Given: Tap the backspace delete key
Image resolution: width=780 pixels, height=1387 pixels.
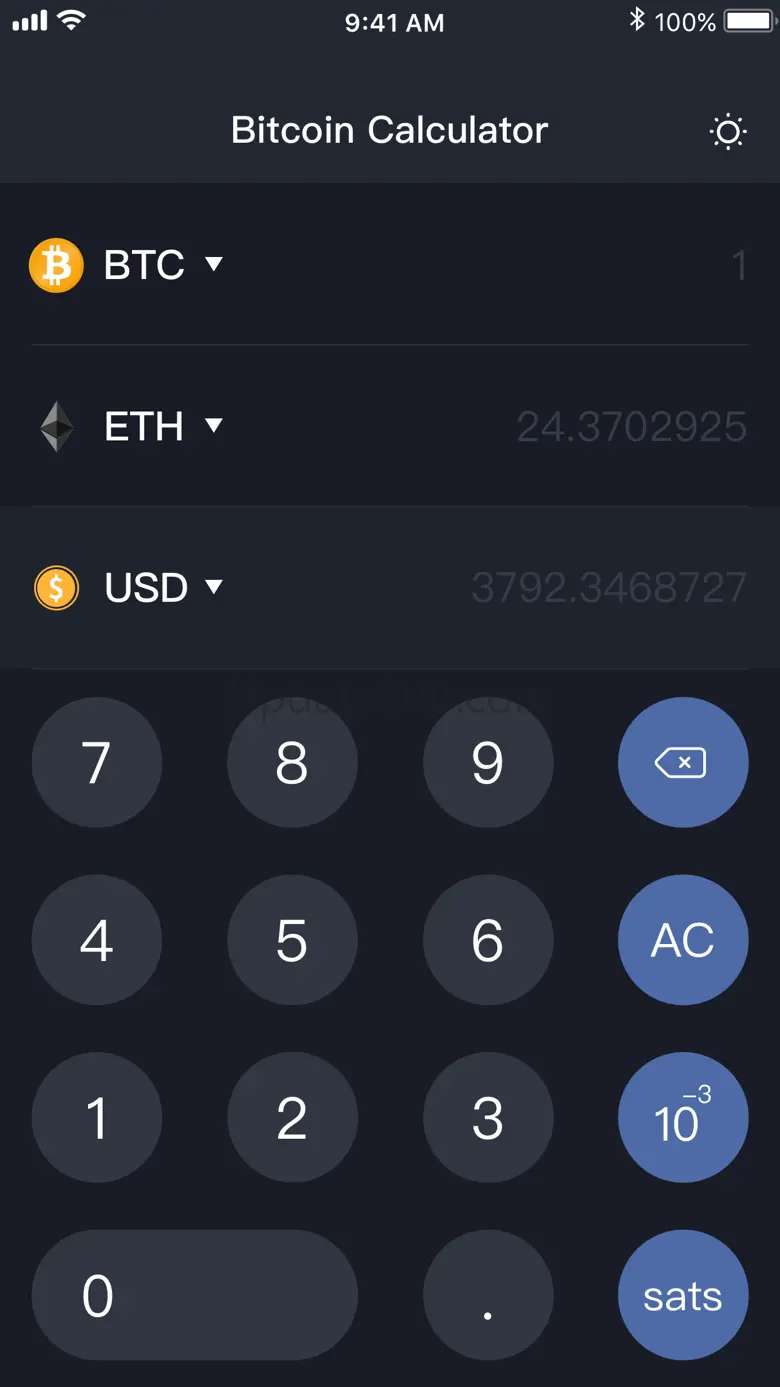Looking at the screenshot, I should (x=683, y=762).
